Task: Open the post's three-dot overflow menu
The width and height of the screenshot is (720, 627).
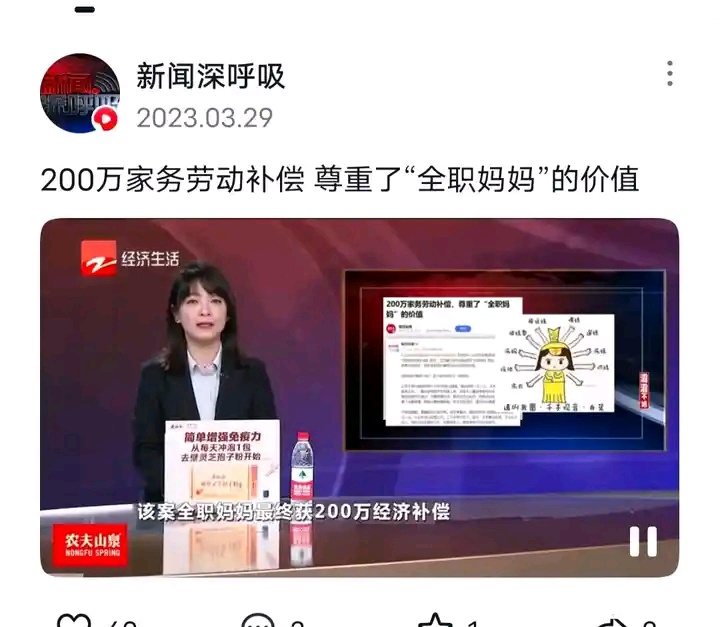Action: 669,74
